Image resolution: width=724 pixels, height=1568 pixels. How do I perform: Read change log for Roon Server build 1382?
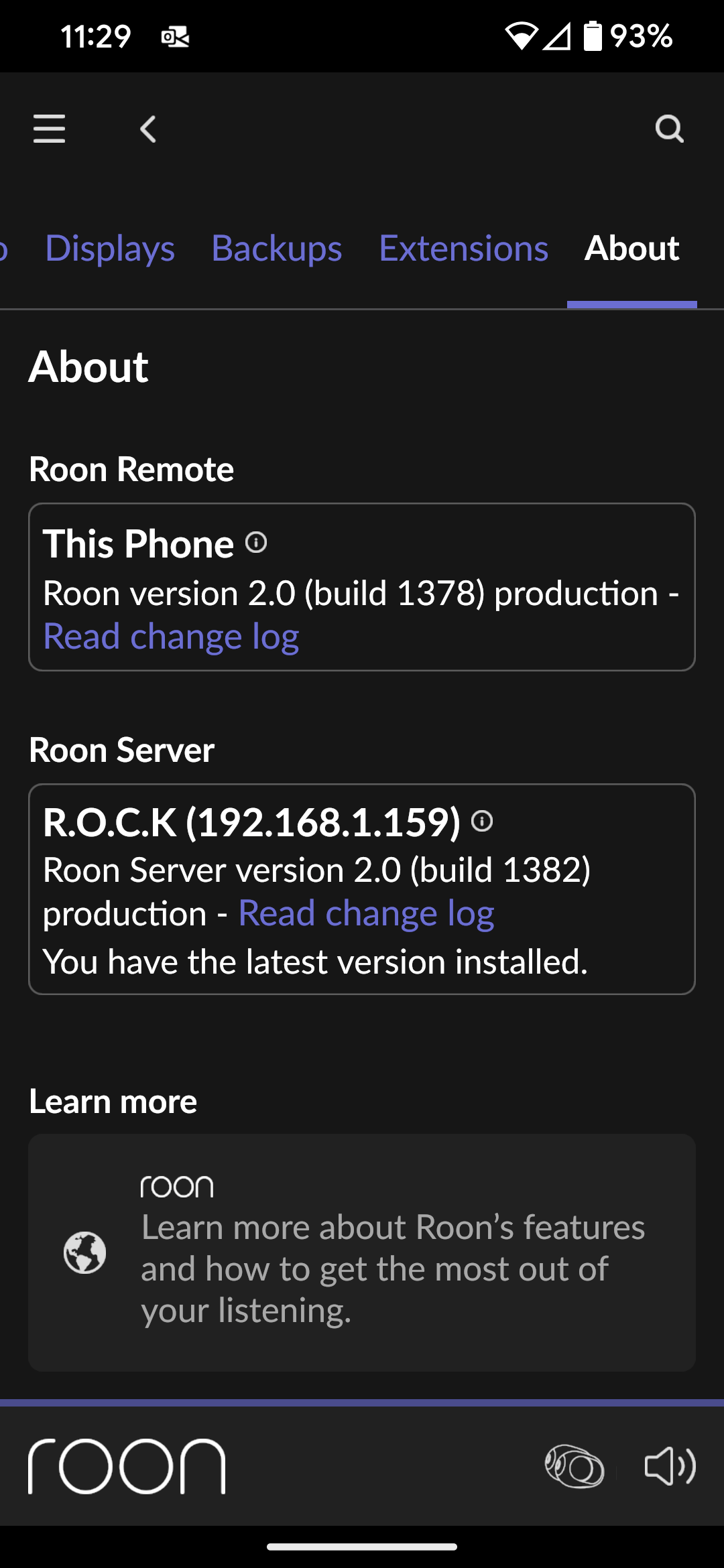click(366, 914)
